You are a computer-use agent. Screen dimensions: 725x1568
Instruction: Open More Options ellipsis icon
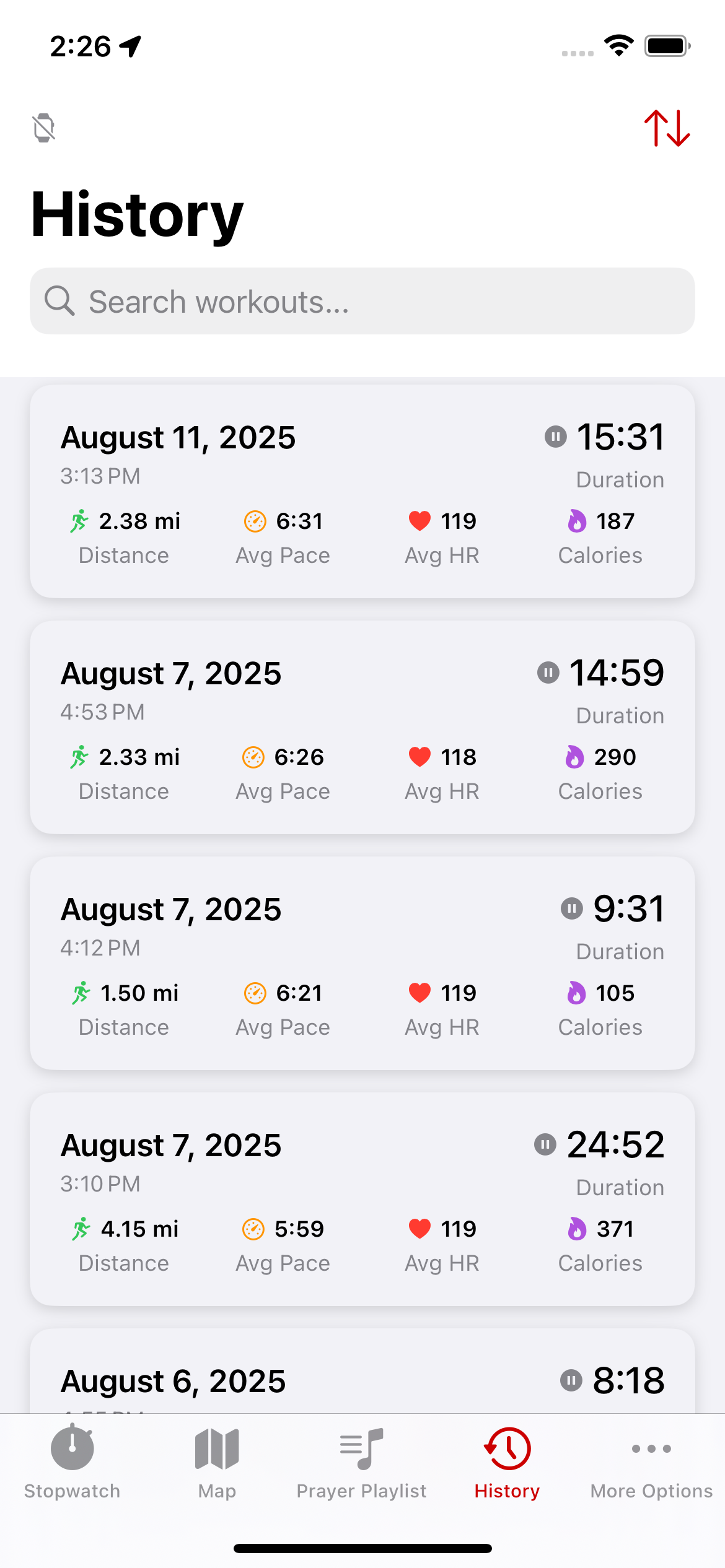click(651, 1449)
